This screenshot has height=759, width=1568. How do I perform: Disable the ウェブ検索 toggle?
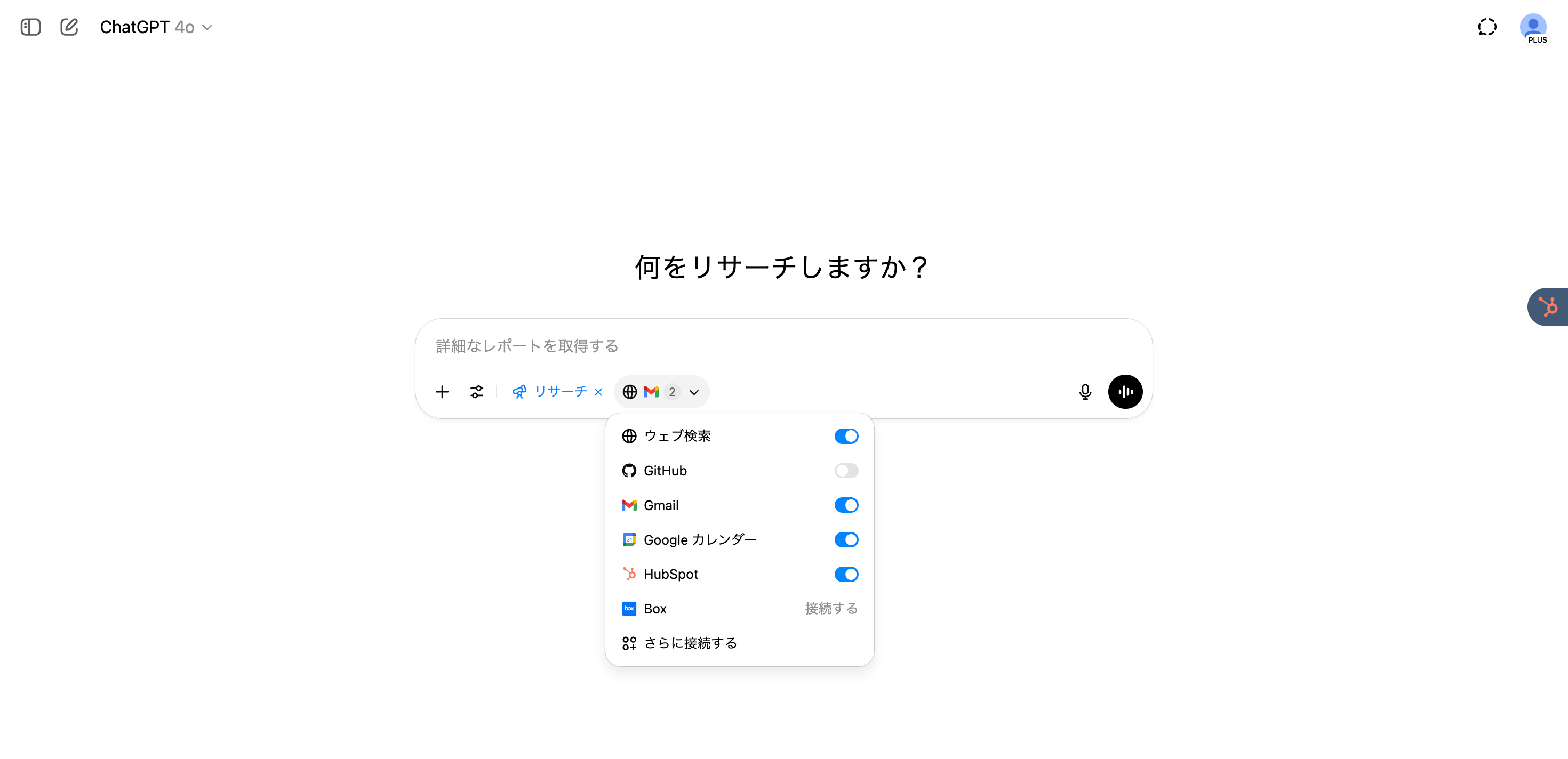point(846,436)
